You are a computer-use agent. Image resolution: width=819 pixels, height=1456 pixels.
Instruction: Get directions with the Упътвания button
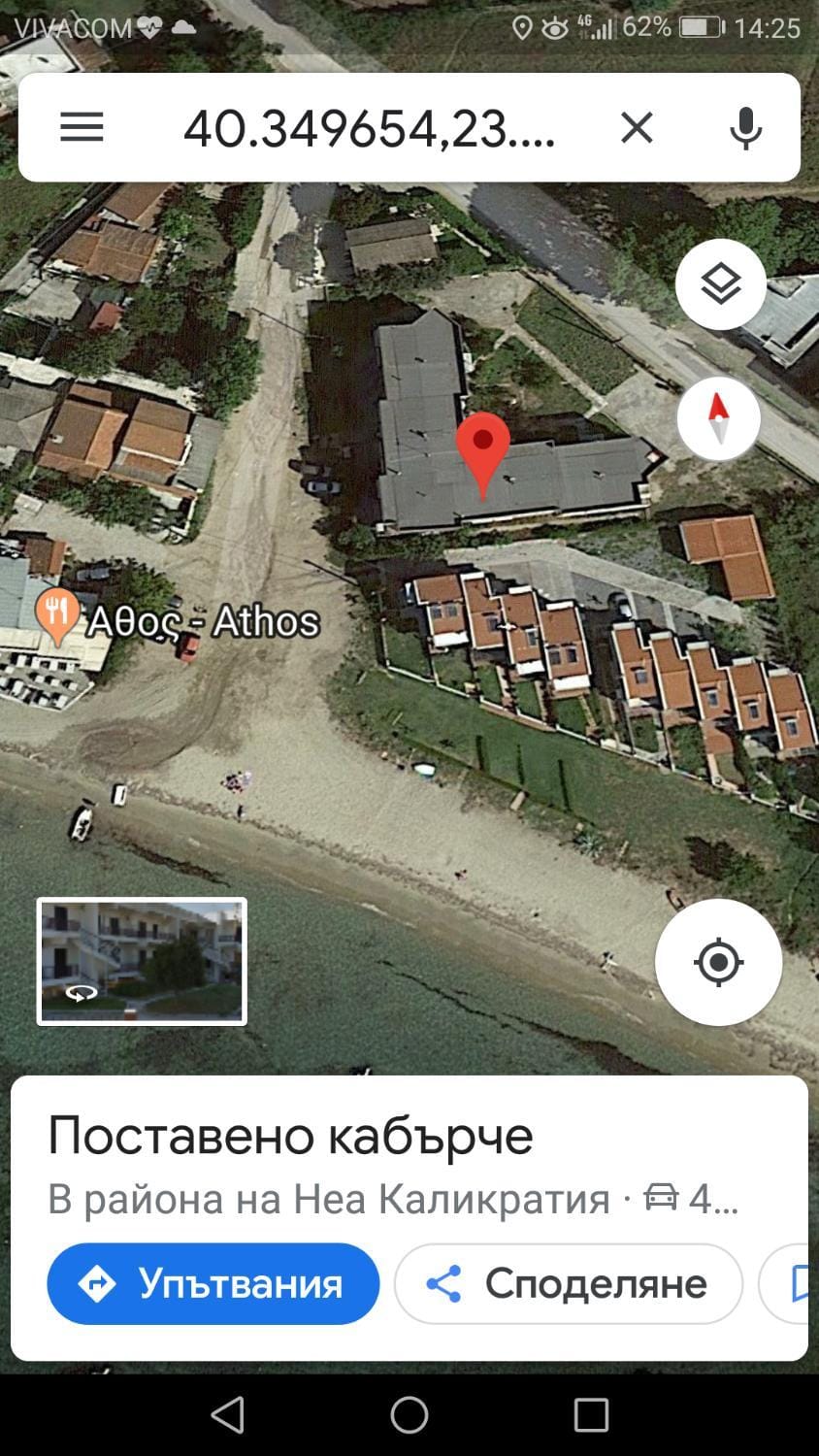click(x=213, y=1283)
